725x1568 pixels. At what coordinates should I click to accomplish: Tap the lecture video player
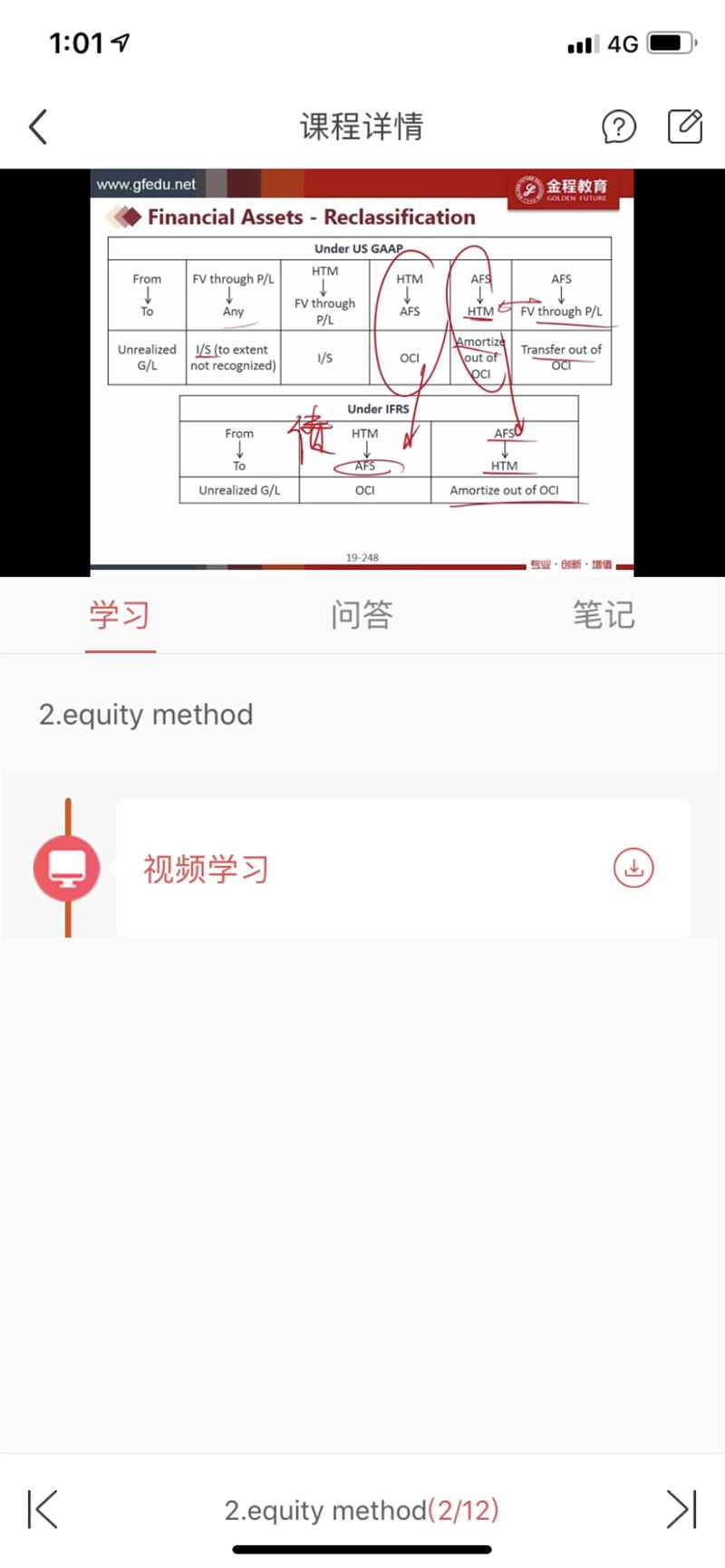362,371
